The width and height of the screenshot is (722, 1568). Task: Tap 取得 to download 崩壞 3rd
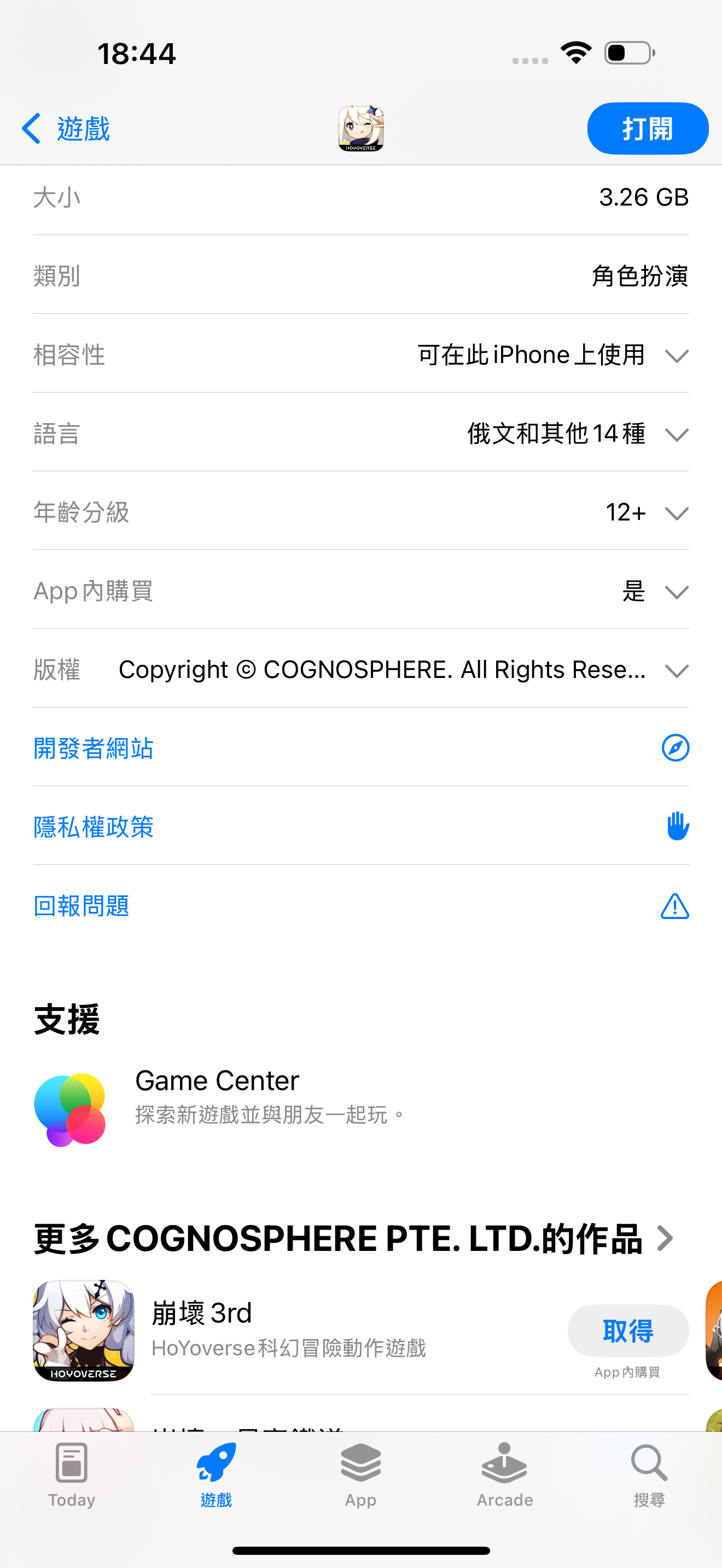tap(627, 1331)
